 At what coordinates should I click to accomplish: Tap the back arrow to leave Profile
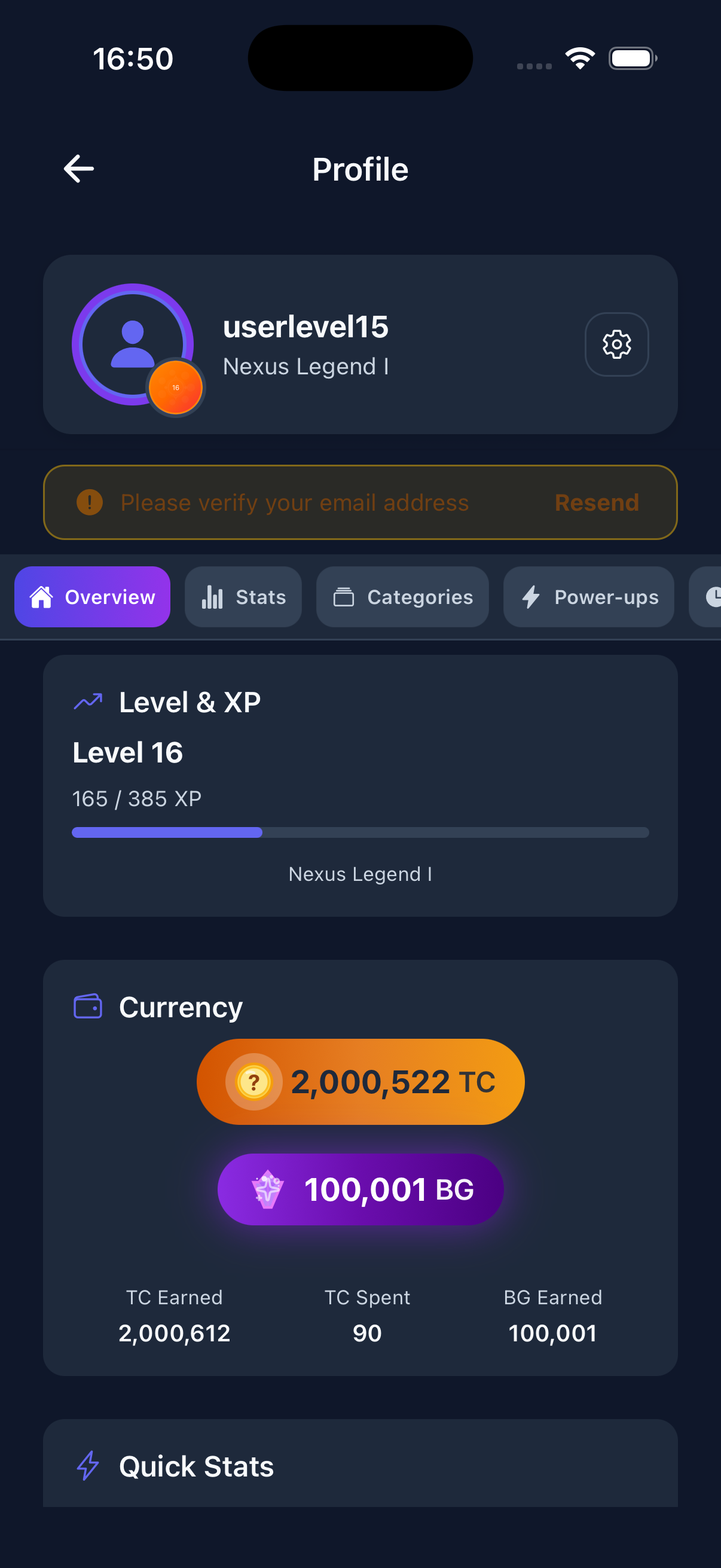pos(78,169)
